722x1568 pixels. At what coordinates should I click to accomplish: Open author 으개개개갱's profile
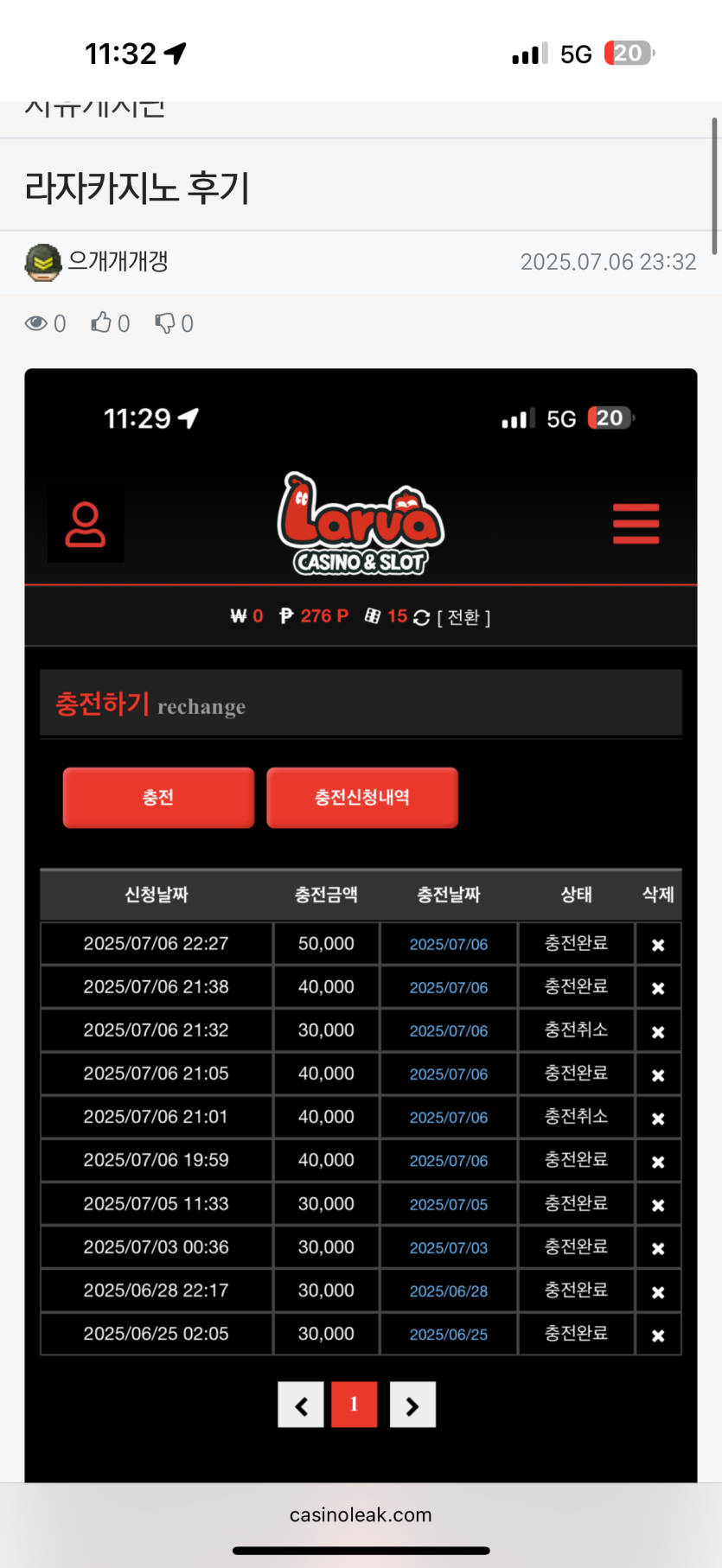coord(117,261)
